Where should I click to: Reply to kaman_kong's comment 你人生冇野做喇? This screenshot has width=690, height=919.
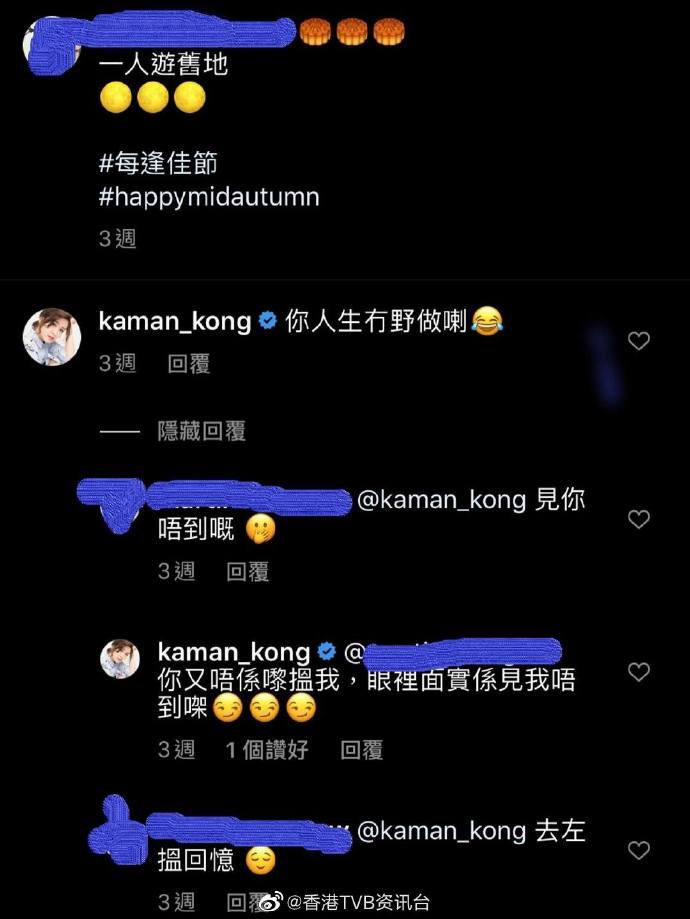coord(189,364)
